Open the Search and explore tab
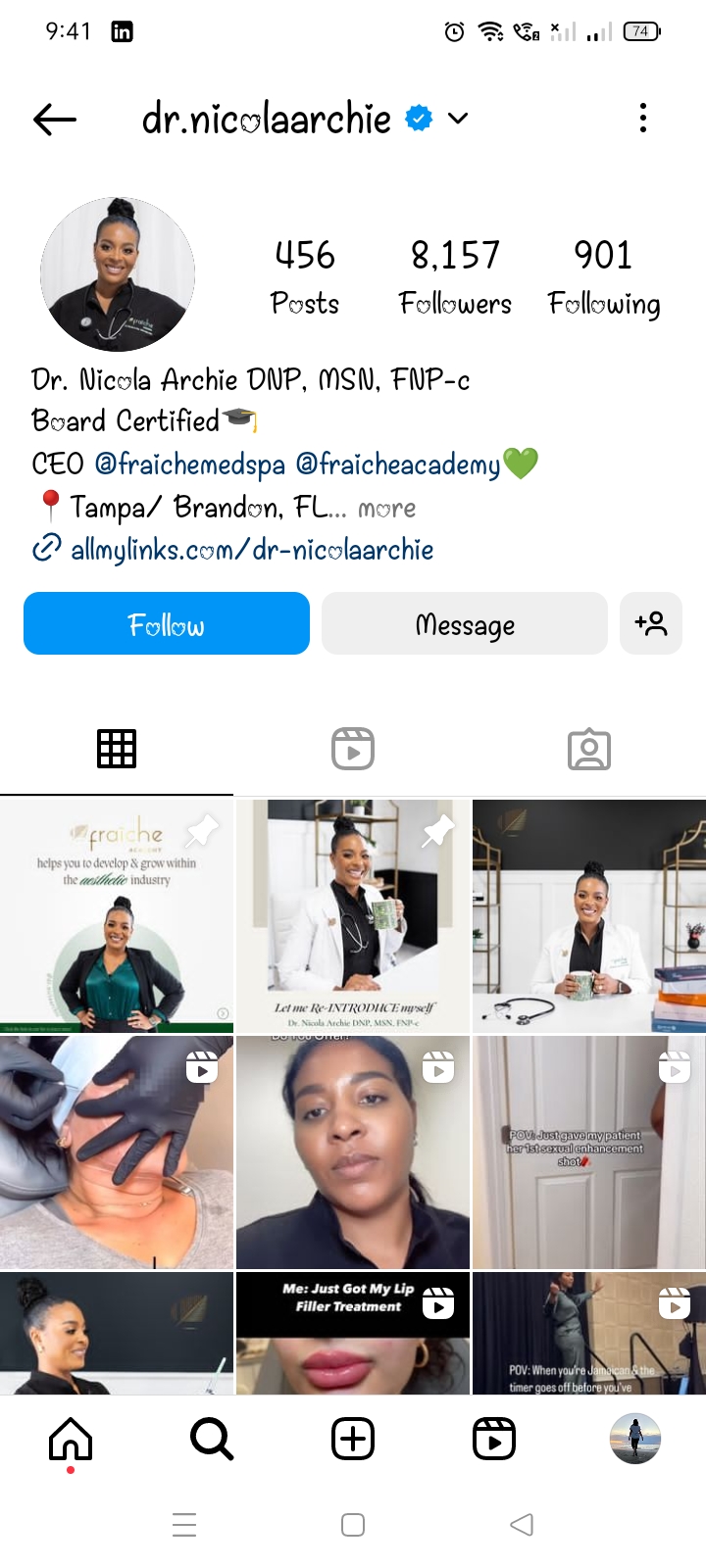706x1568 pixels. (x=212, y=1440)
